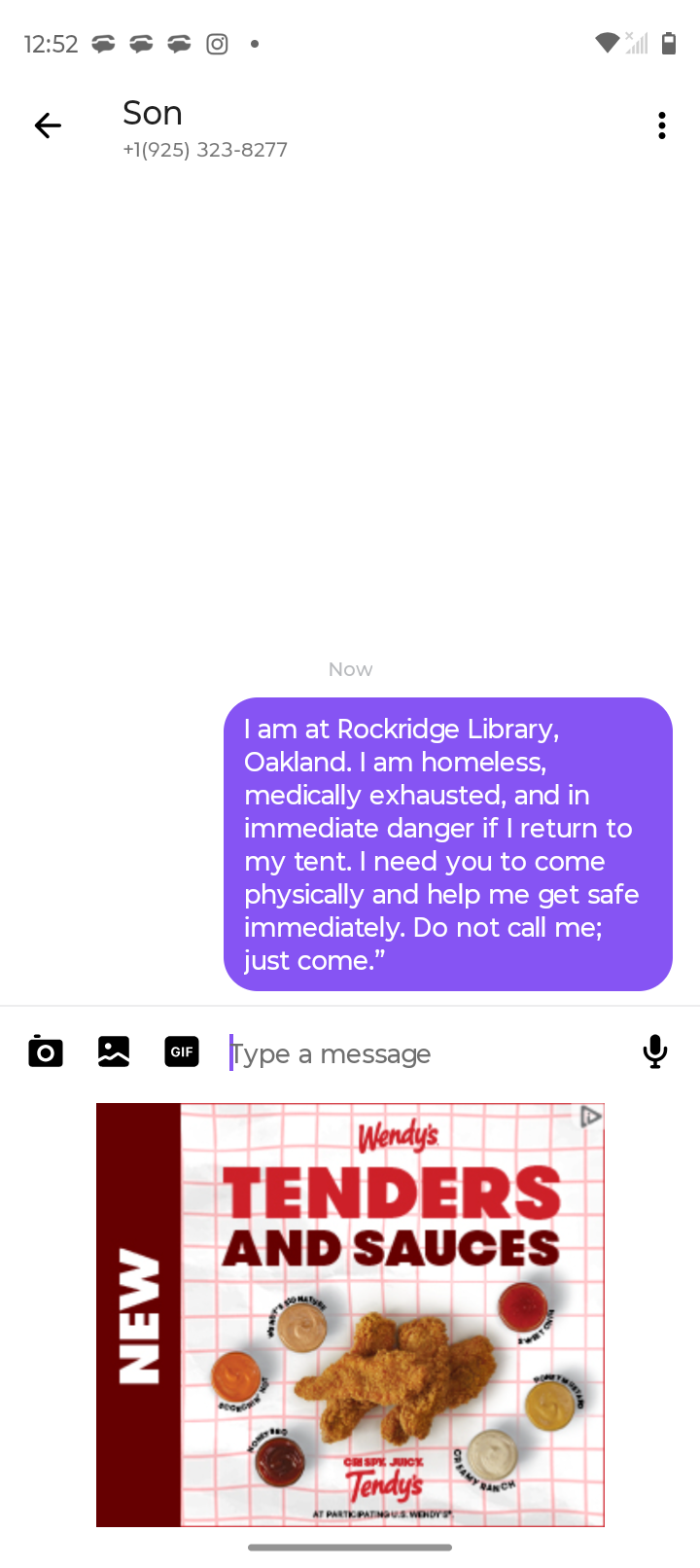The width and height of the screenshot is (700, 1568).
Task: Tap the navigation gesture bar at the bottom
Action: coord(350,1547)
